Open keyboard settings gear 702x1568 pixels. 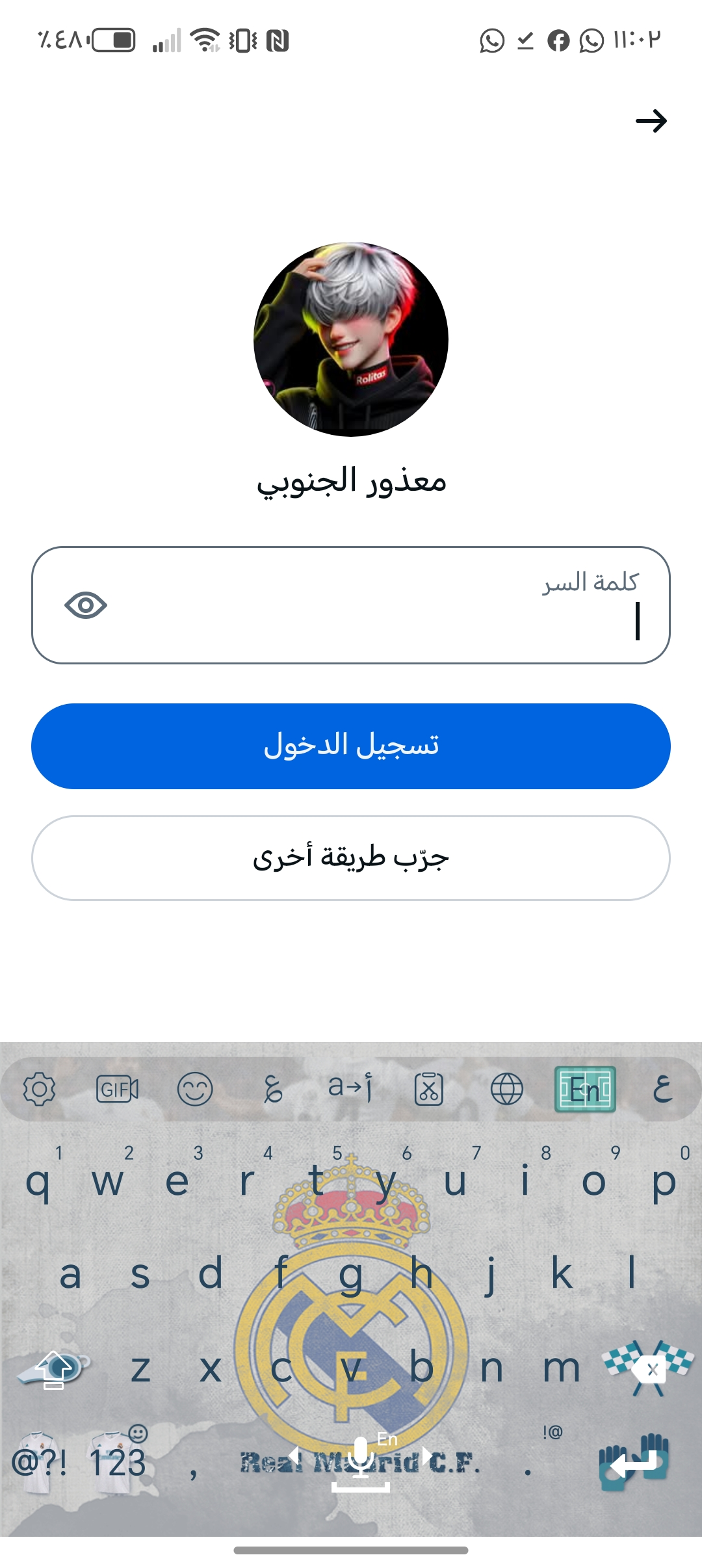click(x=39, y=1089)
